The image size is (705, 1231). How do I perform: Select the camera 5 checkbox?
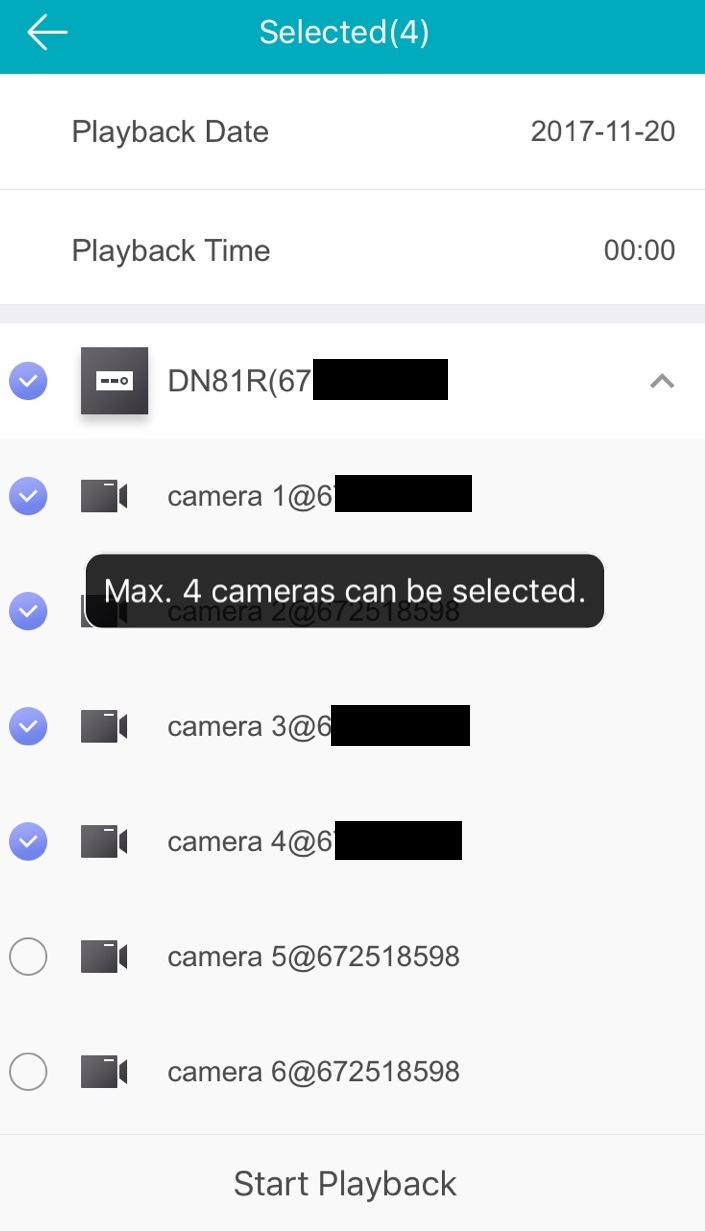click(28, 957)
